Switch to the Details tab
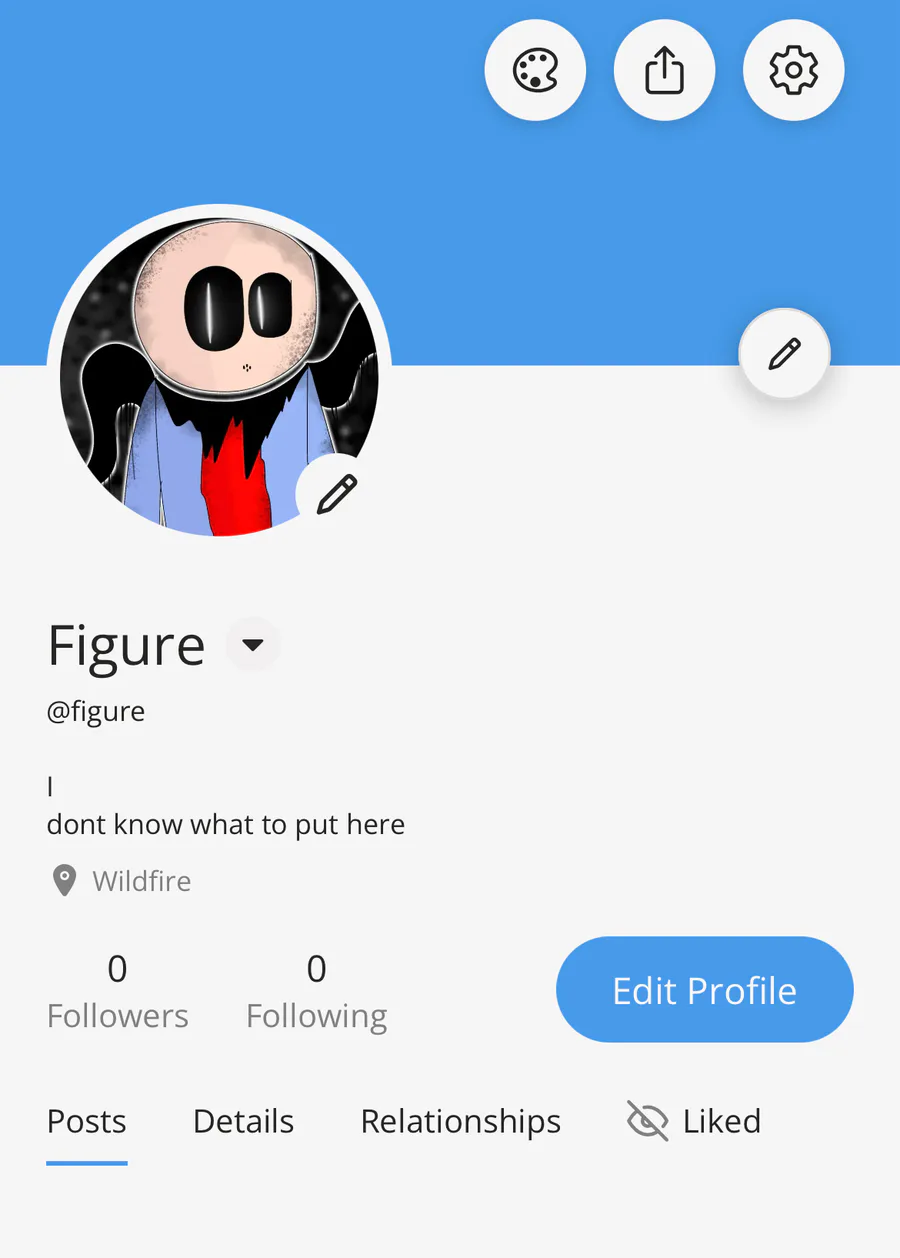Viewport: 900px width, 1258px height. [243, 1122]
